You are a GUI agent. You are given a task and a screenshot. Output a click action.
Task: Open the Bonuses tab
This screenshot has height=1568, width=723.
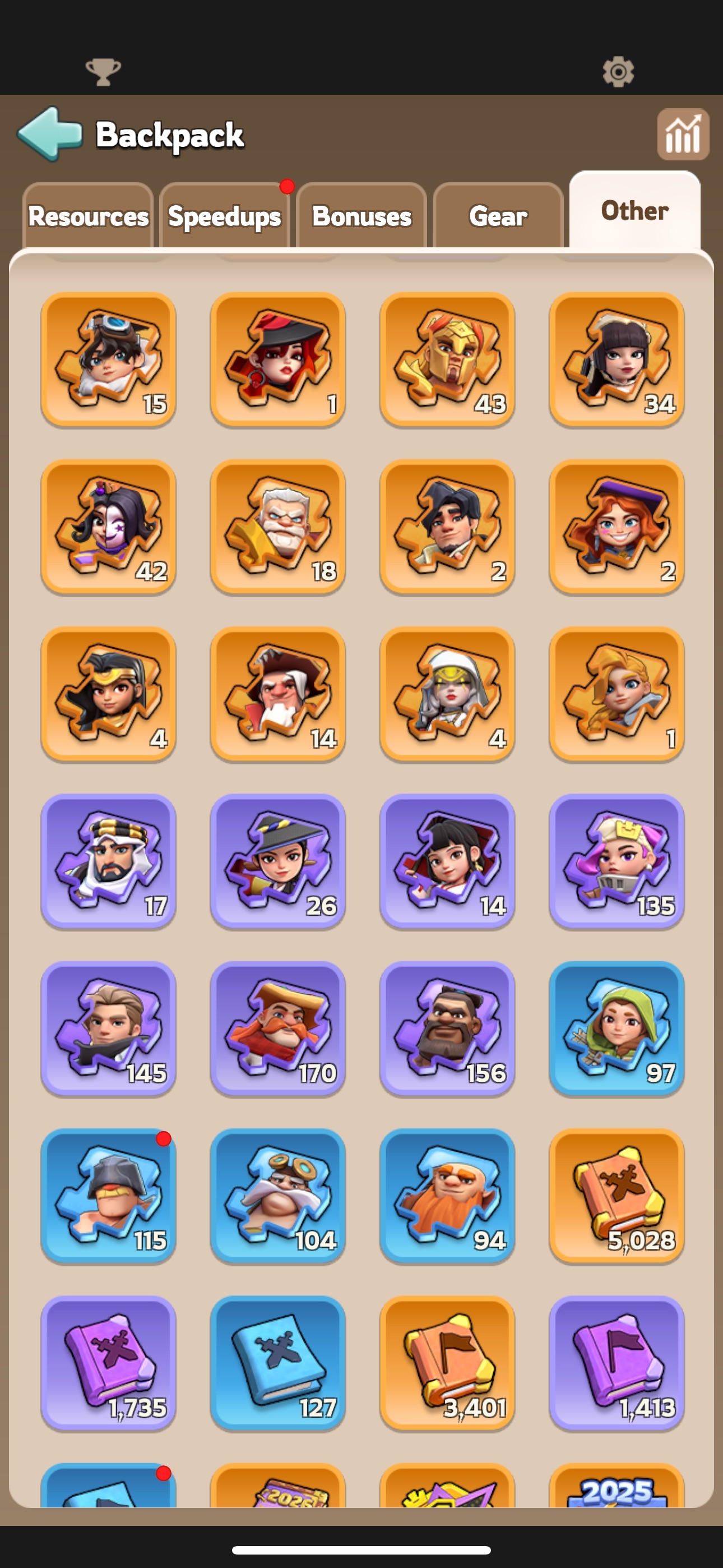pos(361,215)
